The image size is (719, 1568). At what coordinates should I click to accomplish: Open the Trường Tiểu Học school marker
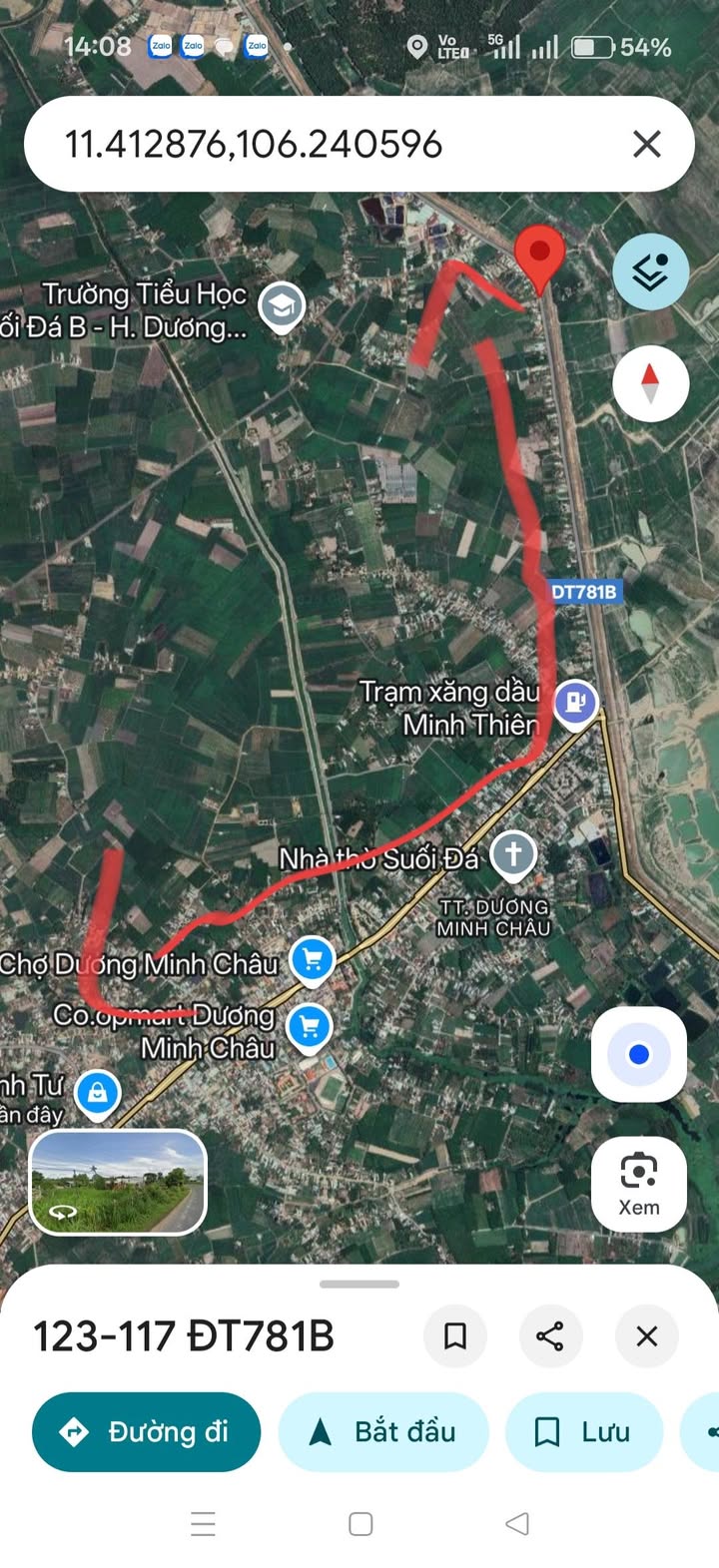(282, 306)
